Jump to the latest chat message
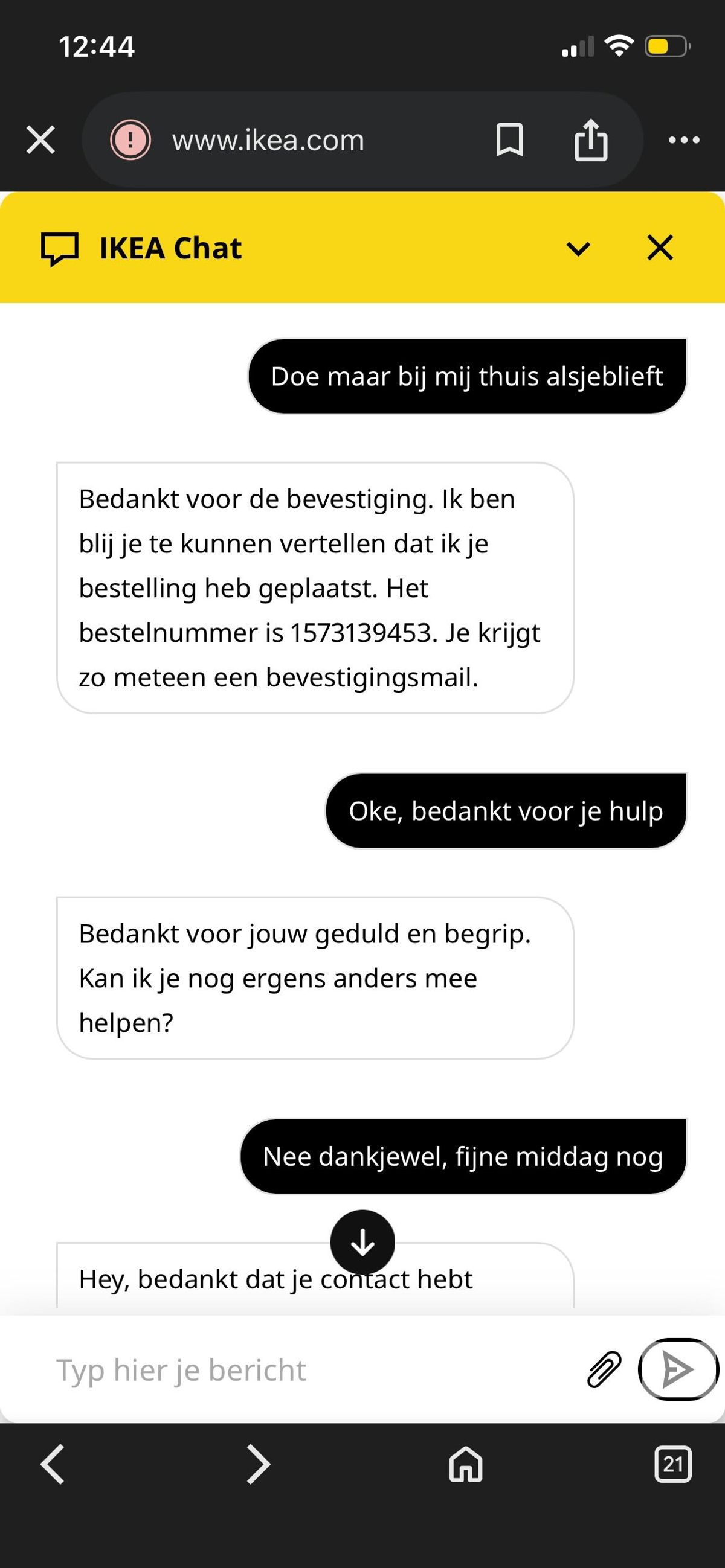 pyautogui.click(x=362, y=1243)
